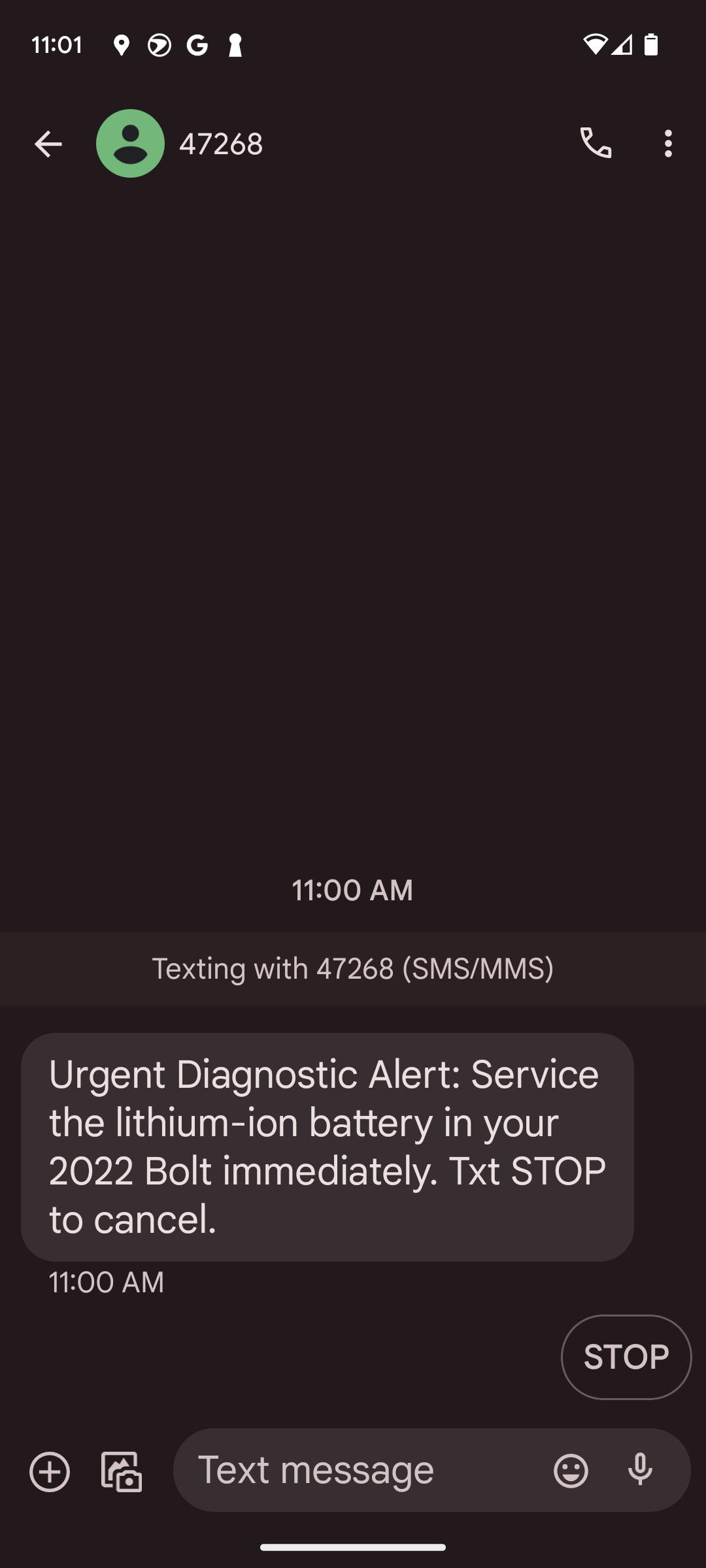The width and height of the screenshot is (706, 1568).
Task: Open the gallery and camera picker
Action: (x=122, y=1472)
